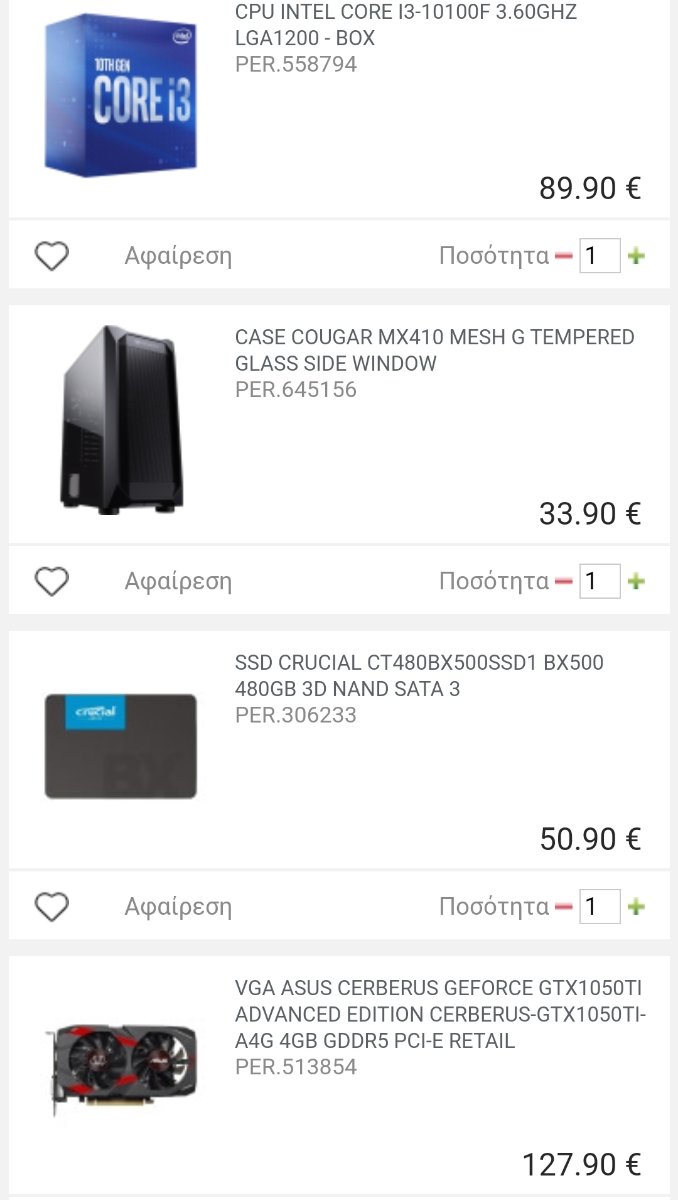678x1200 pixels.
Task: Decrease quantity of the Crucial BX500 SSD
Action: (x=563, y=907)
